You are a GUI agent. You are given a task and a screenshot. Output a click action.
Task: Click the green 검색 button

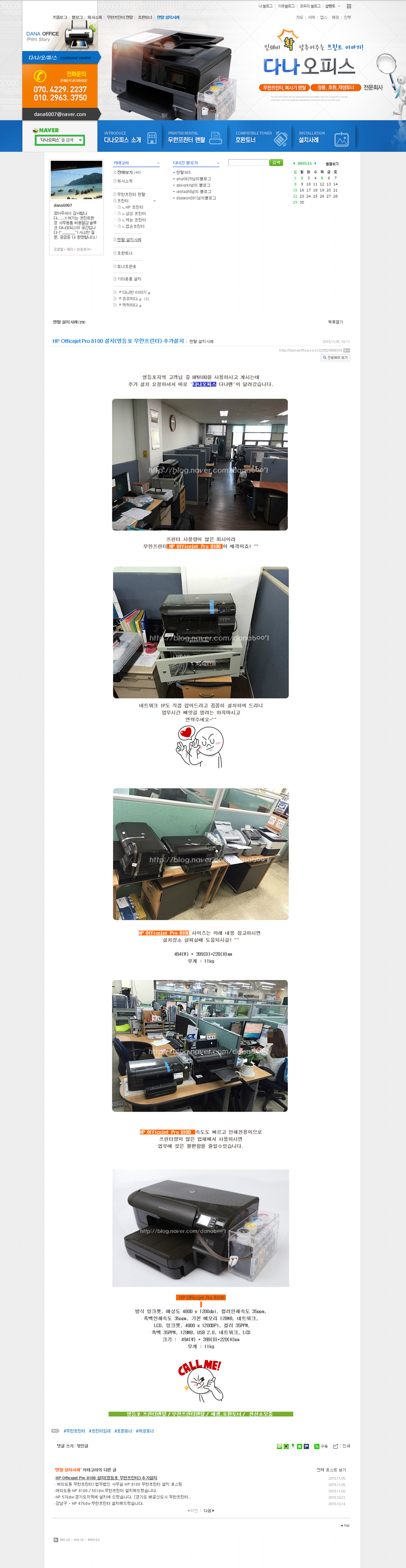click(276, 163)
